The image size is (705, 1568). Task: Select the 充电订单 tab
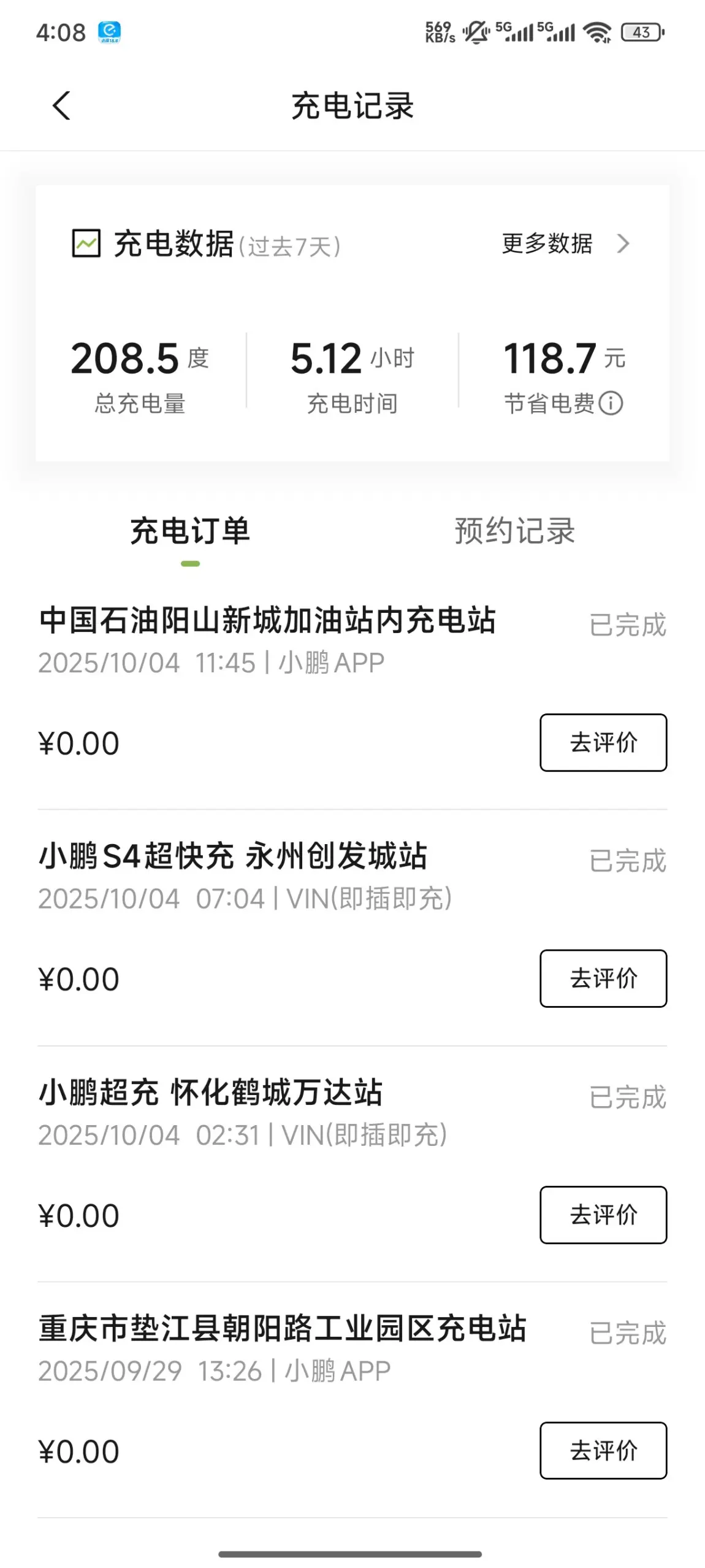tap(190, 531)
